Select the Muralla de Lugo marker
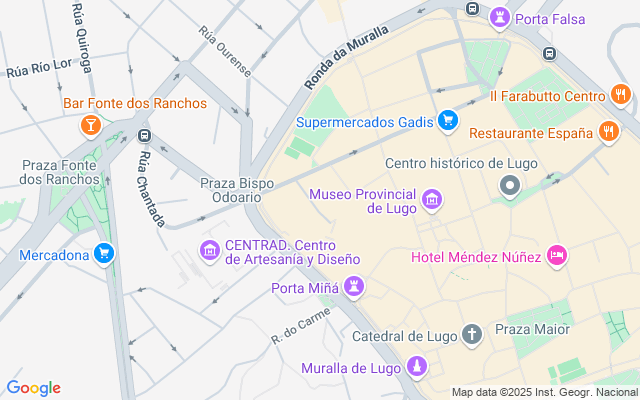 point(418,368)
